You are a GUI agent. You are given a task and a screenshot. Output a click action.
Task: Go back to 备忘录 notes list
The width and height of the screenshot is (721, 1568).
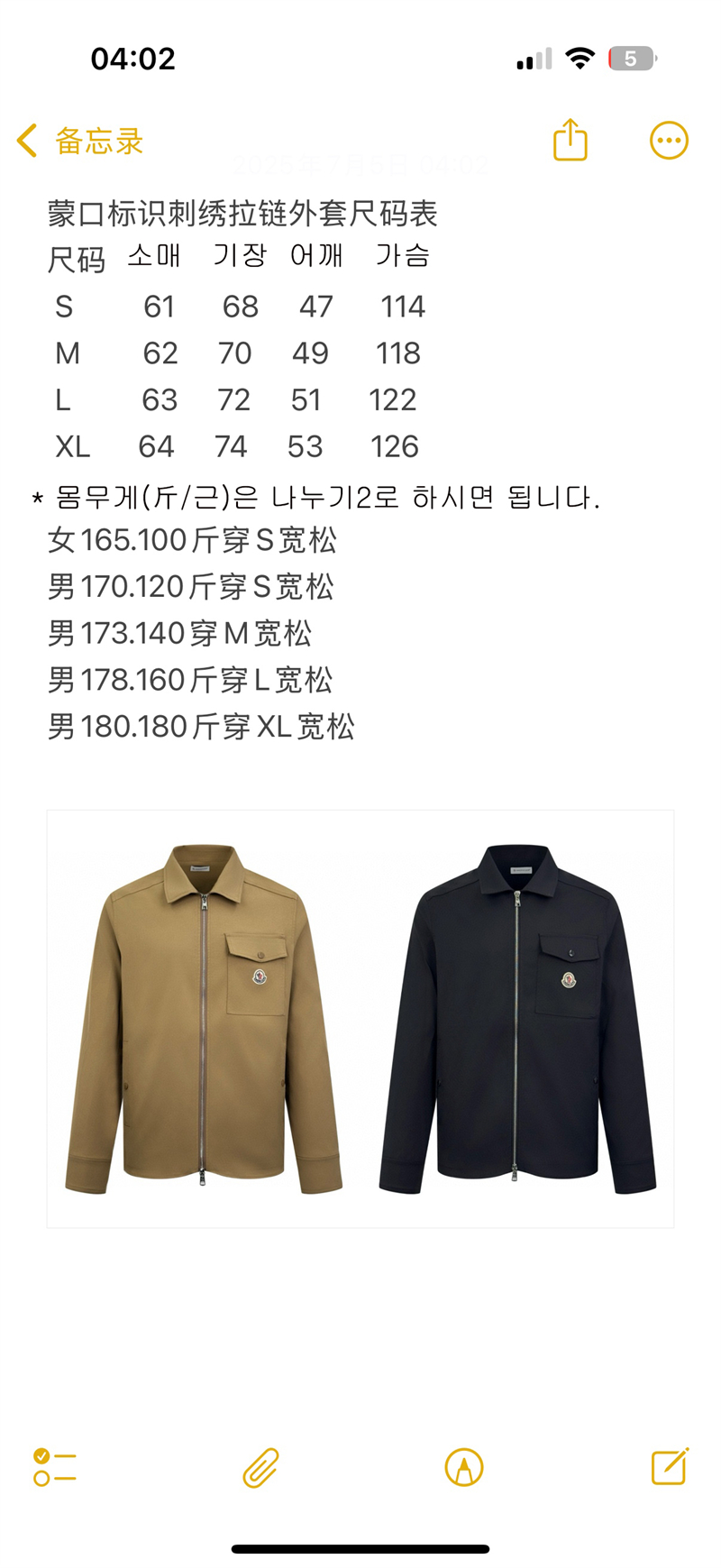coord(79,141)
